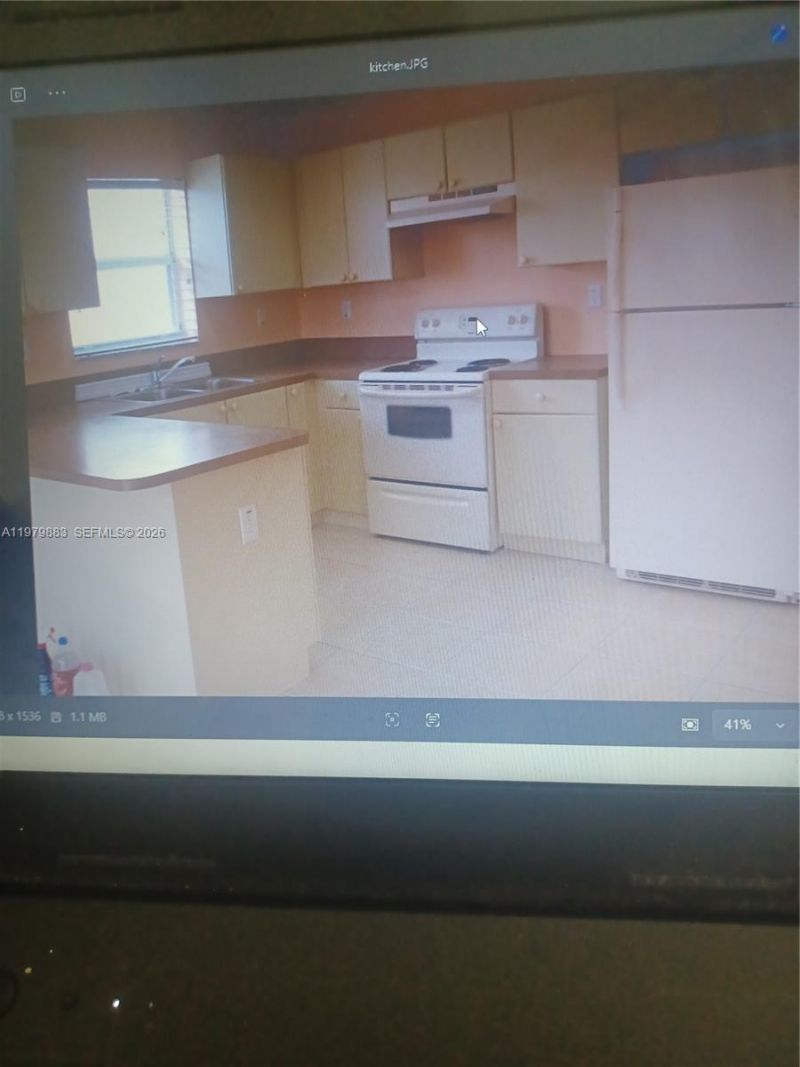Click the kitchen photo preview

(x=400, y=400)
